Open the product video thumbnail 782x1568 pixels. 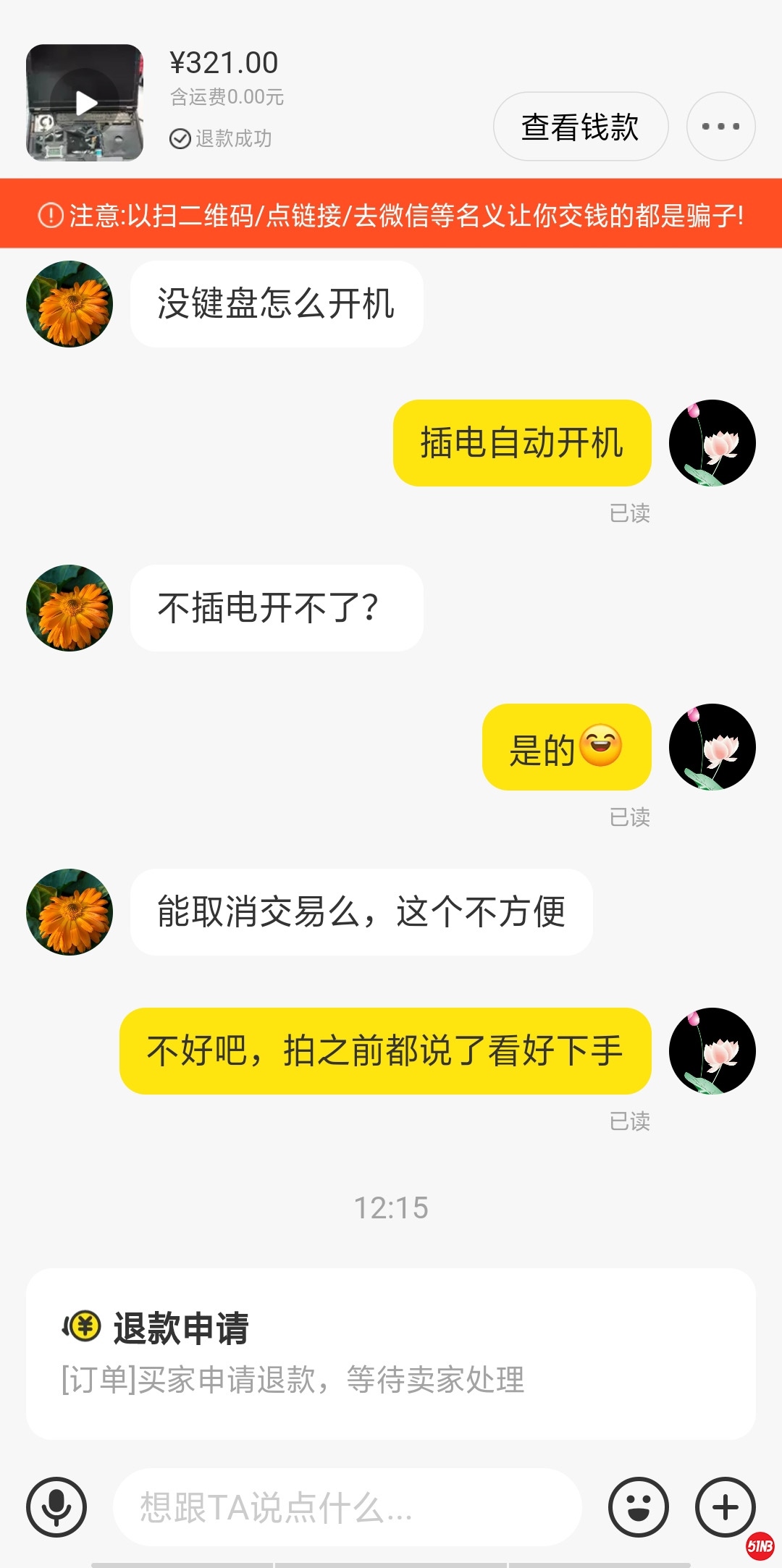point(85,103)
